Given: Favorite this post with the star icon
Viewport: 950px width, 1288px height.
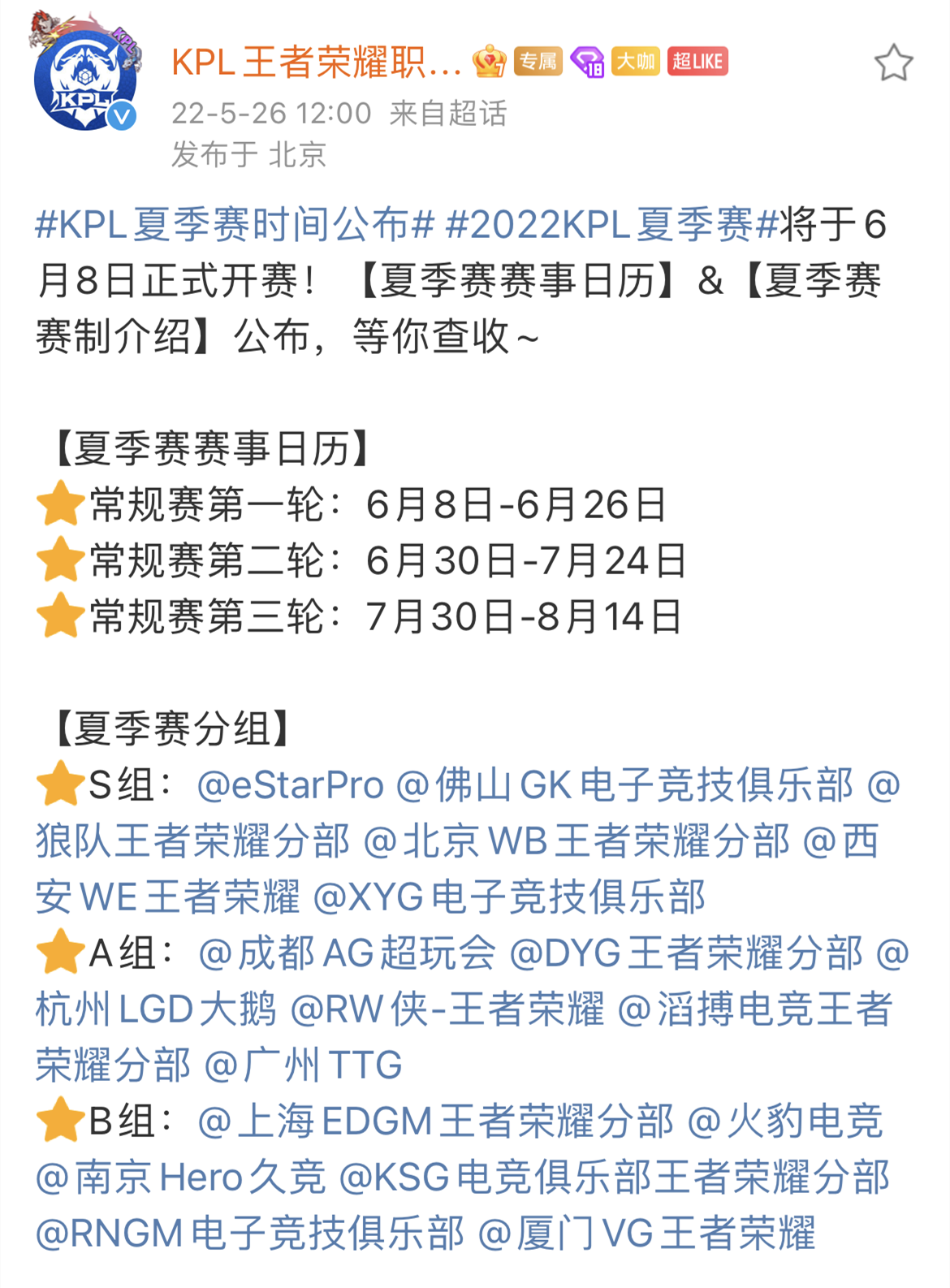Looking at the screenshot, I should 893,63.
